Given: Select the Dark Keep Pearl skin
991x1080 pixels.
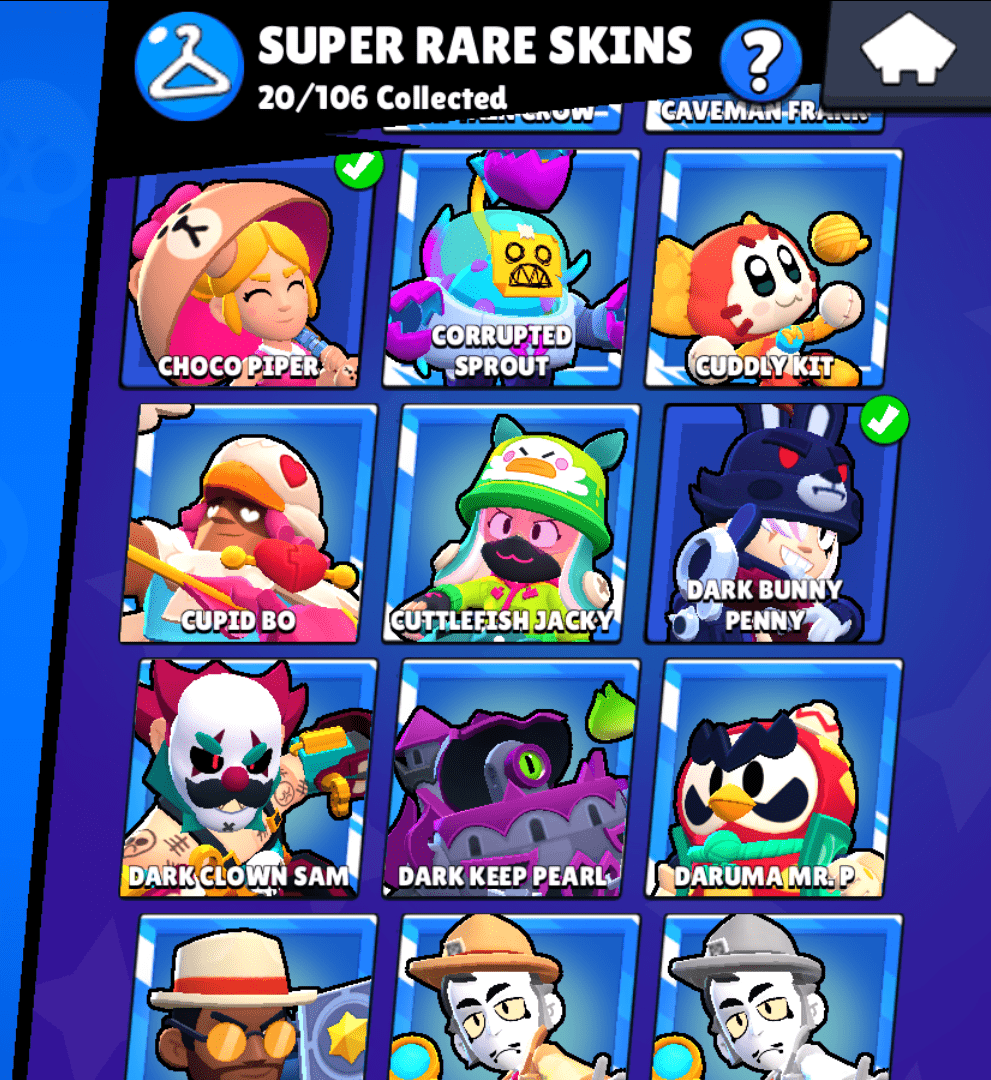Looking at the screenshot, I should pyautogui.click(x=512, y=780).
